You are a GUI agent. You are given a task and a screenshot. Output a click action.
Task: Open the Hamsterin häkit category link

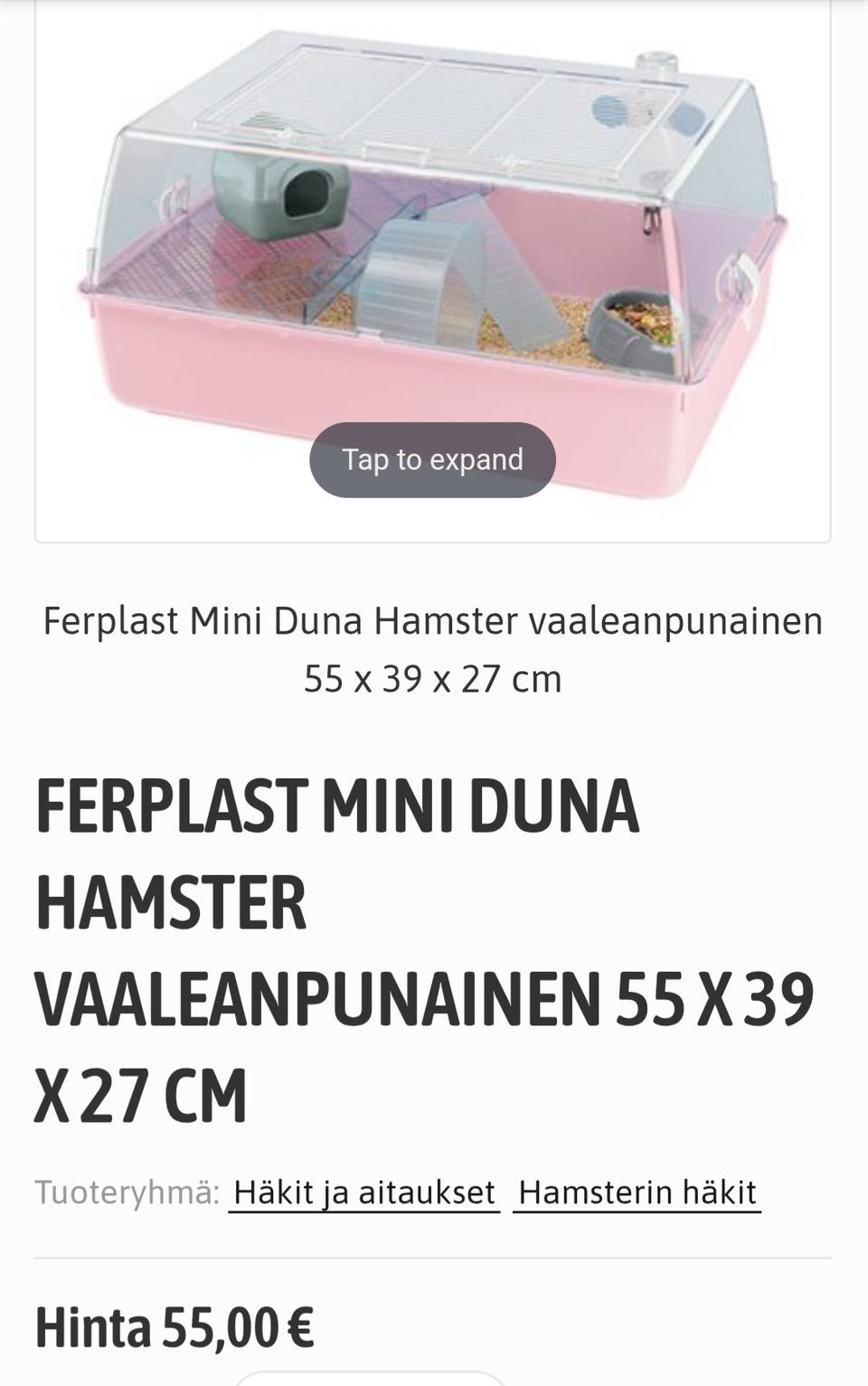click(637, 1193)
